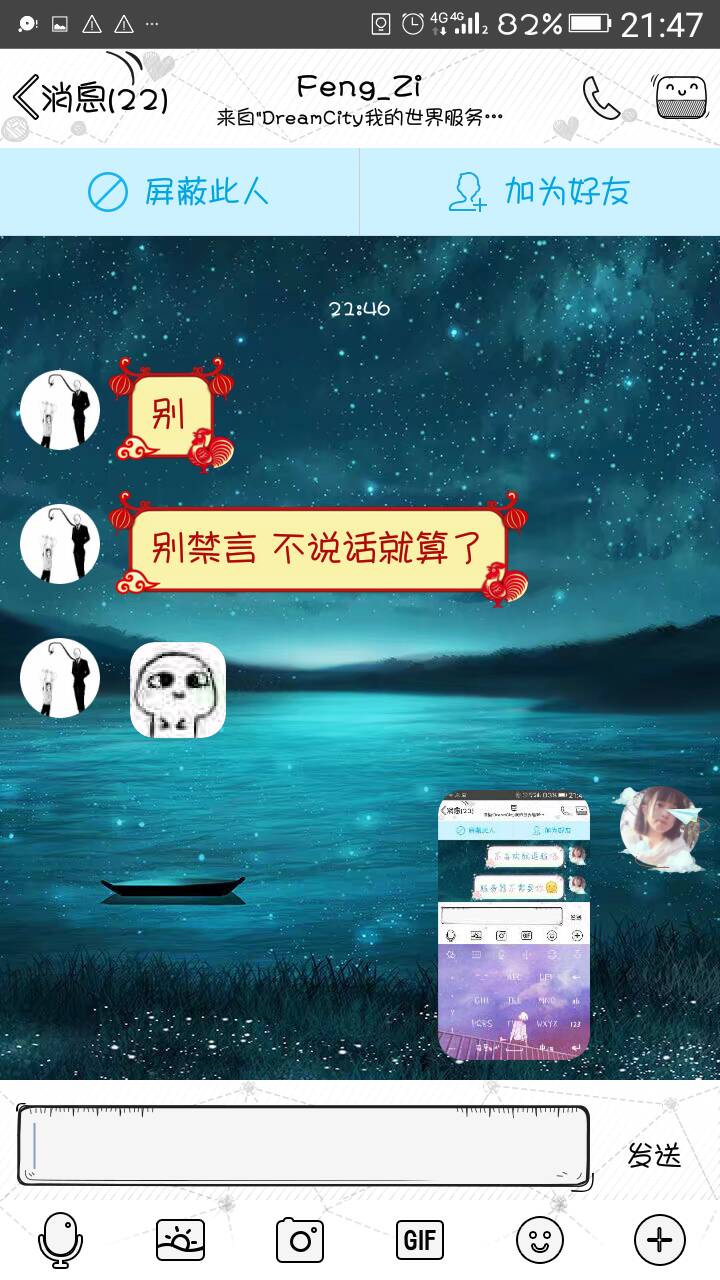The image size is (720, 1280).
Task: Open the sent screenshot image
Action: (514, 927)
